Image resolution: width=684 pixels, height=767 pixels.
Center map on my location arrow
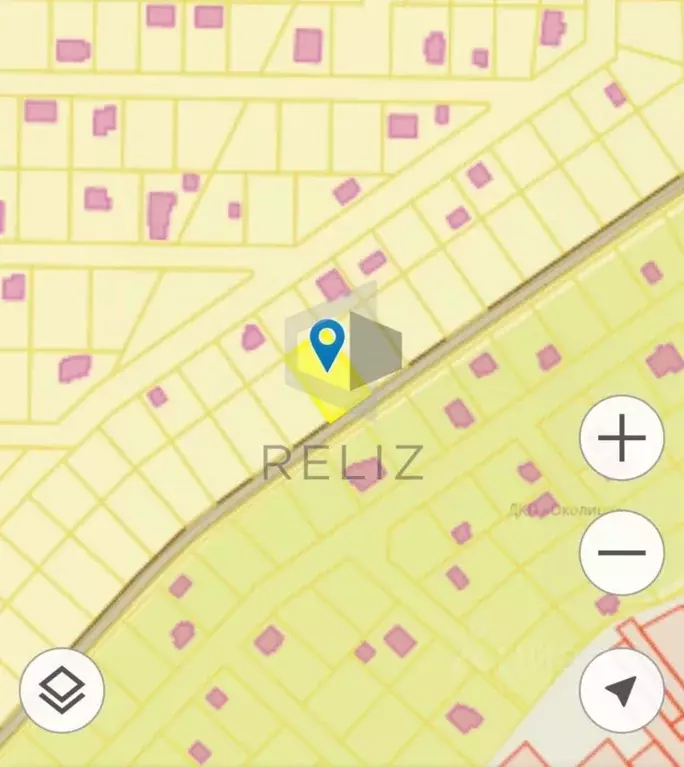[621, 690]
